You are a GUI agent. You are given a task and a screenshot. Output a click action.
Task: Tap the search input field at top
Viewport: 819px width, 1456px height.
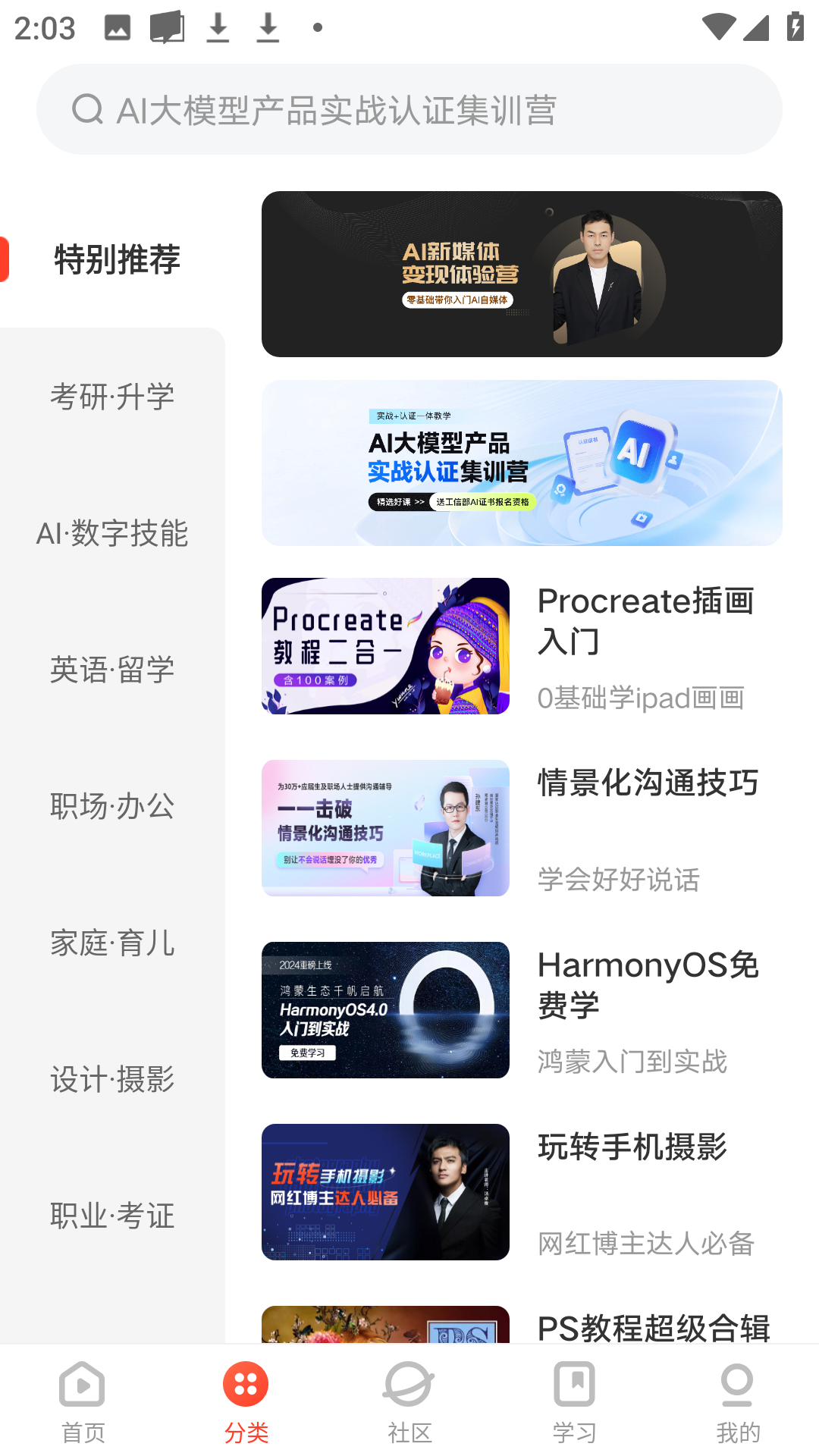[x=409, y=108]
